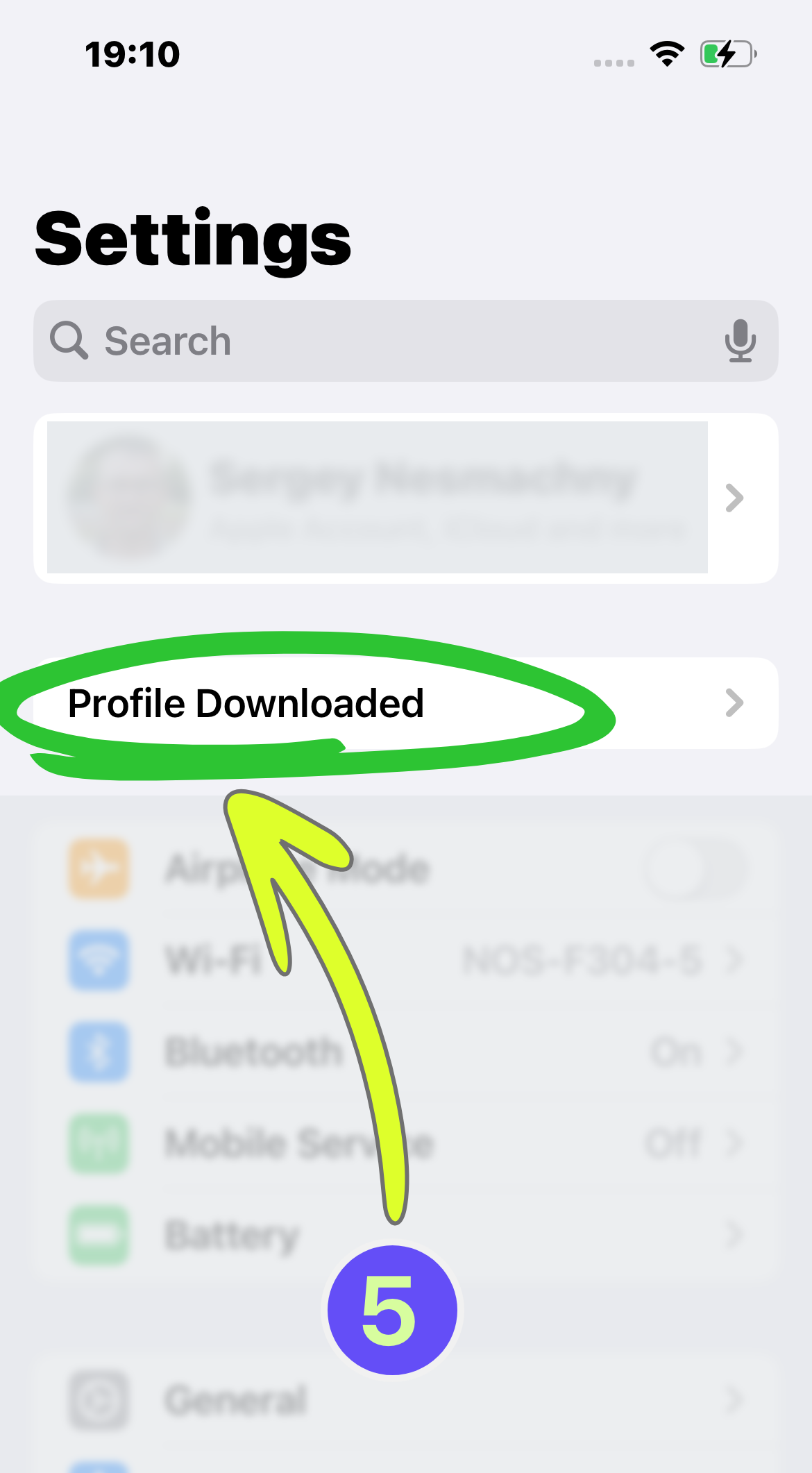Viewport: 812px width, 1473px height.
Task: Open the Apple Account row
Action: click(405, 498)
